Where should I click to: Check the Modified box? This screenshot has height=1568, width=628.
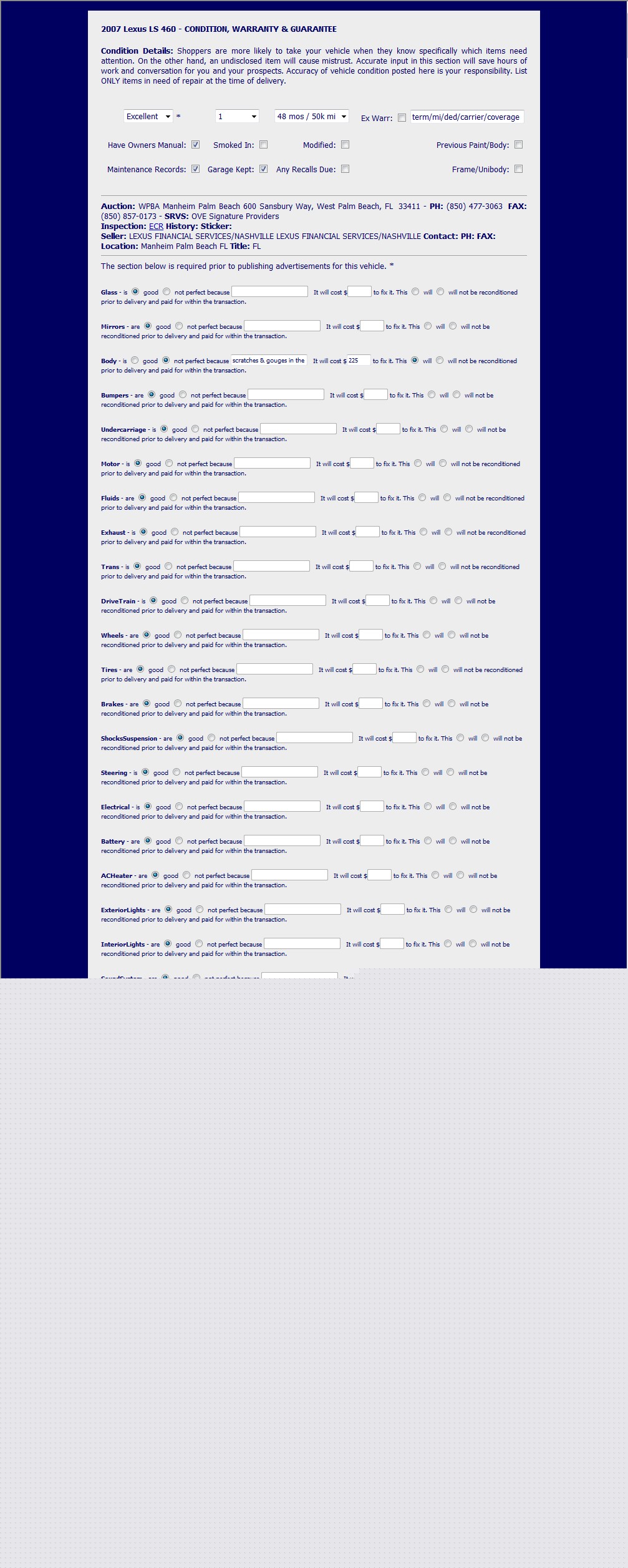[x=345, y=145]
